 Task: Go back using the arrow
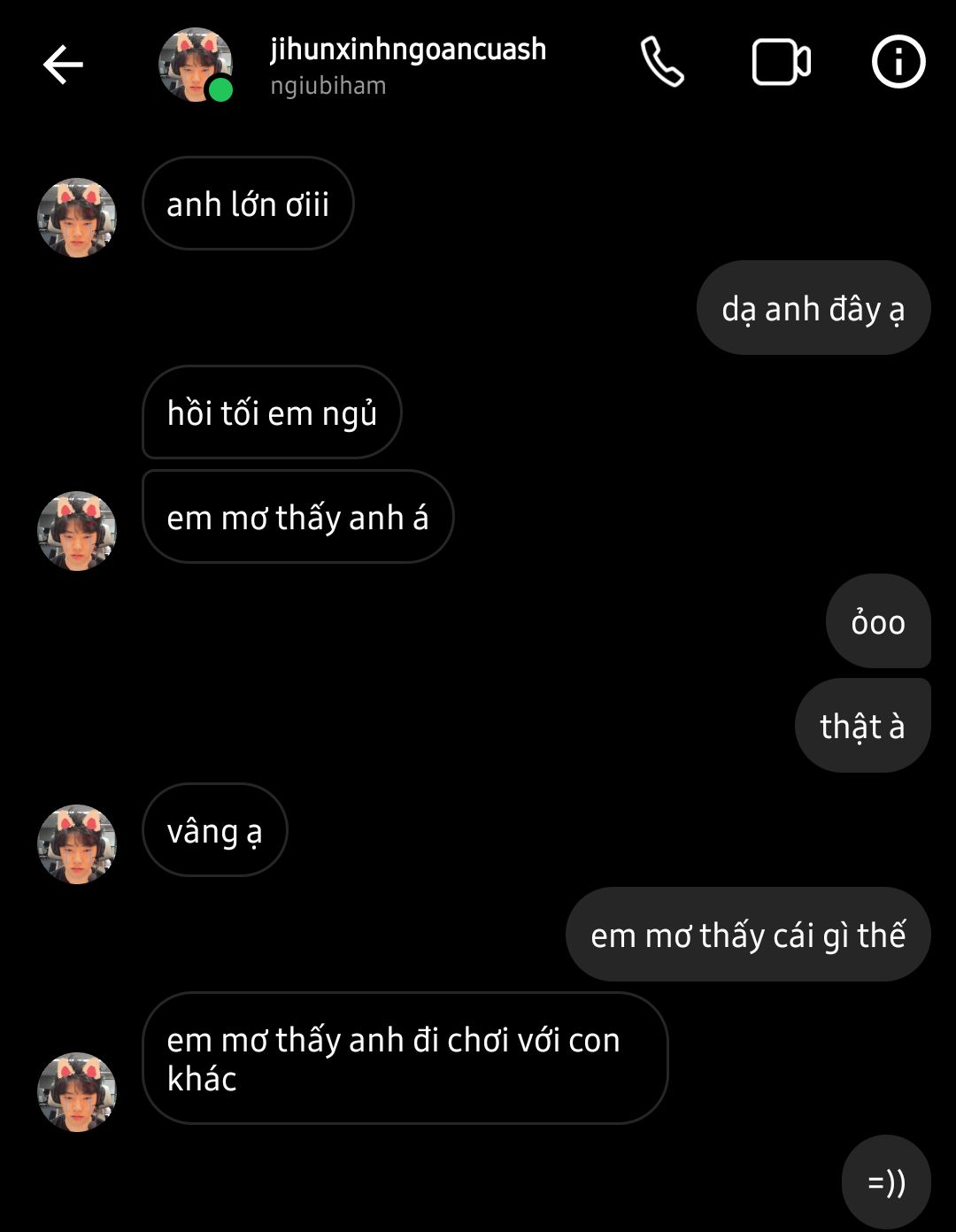coord(63,65)
